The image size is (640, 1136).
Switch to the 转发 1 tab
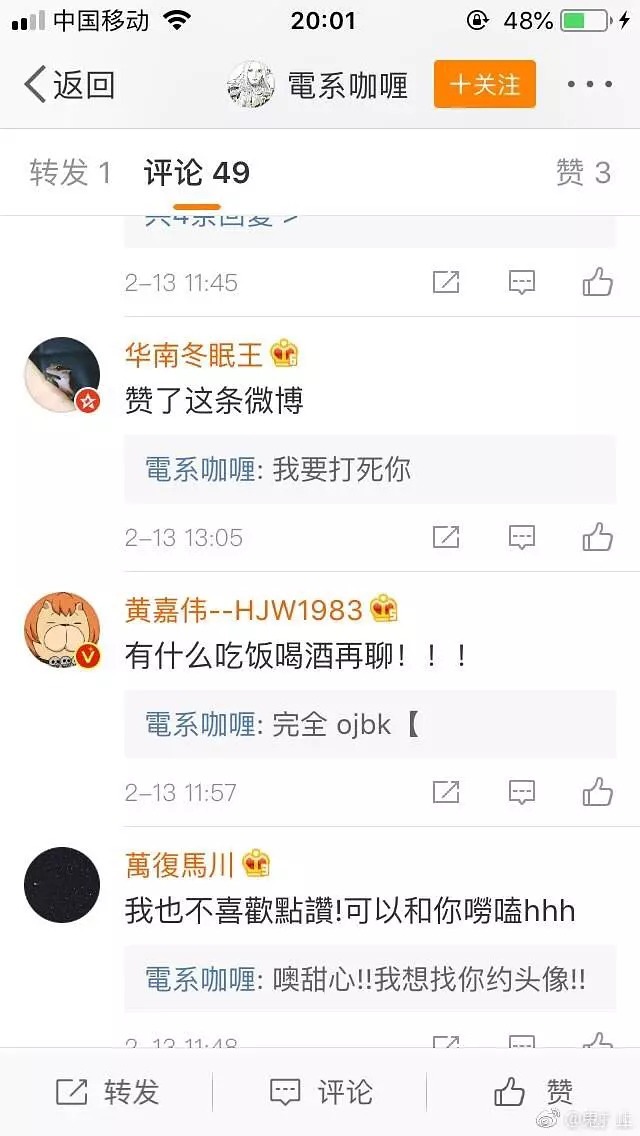click(70, 173)
